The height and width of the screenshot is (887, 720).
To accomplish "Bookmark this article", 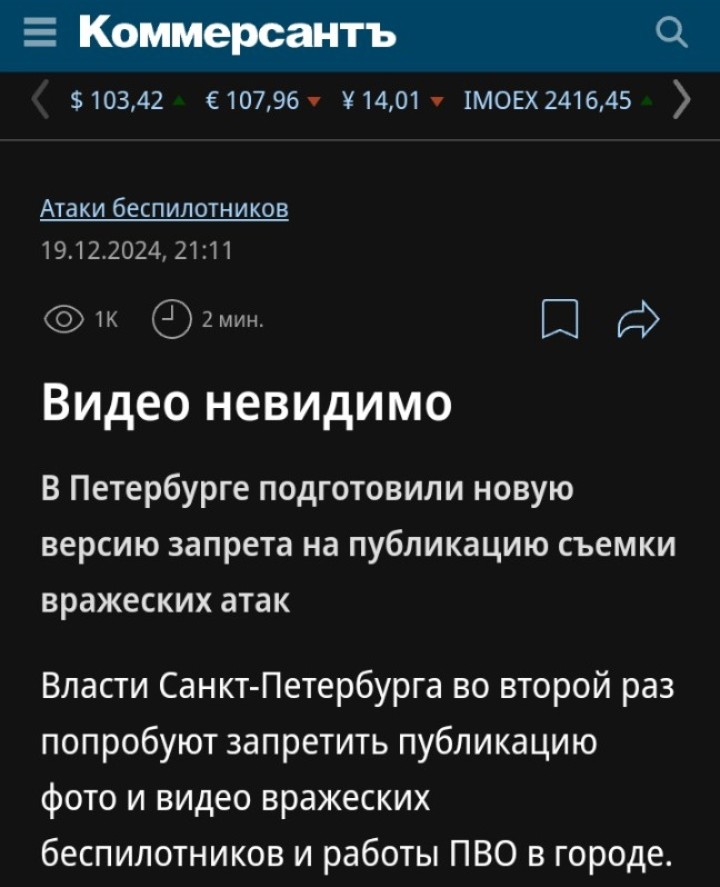I will [560, 320].
